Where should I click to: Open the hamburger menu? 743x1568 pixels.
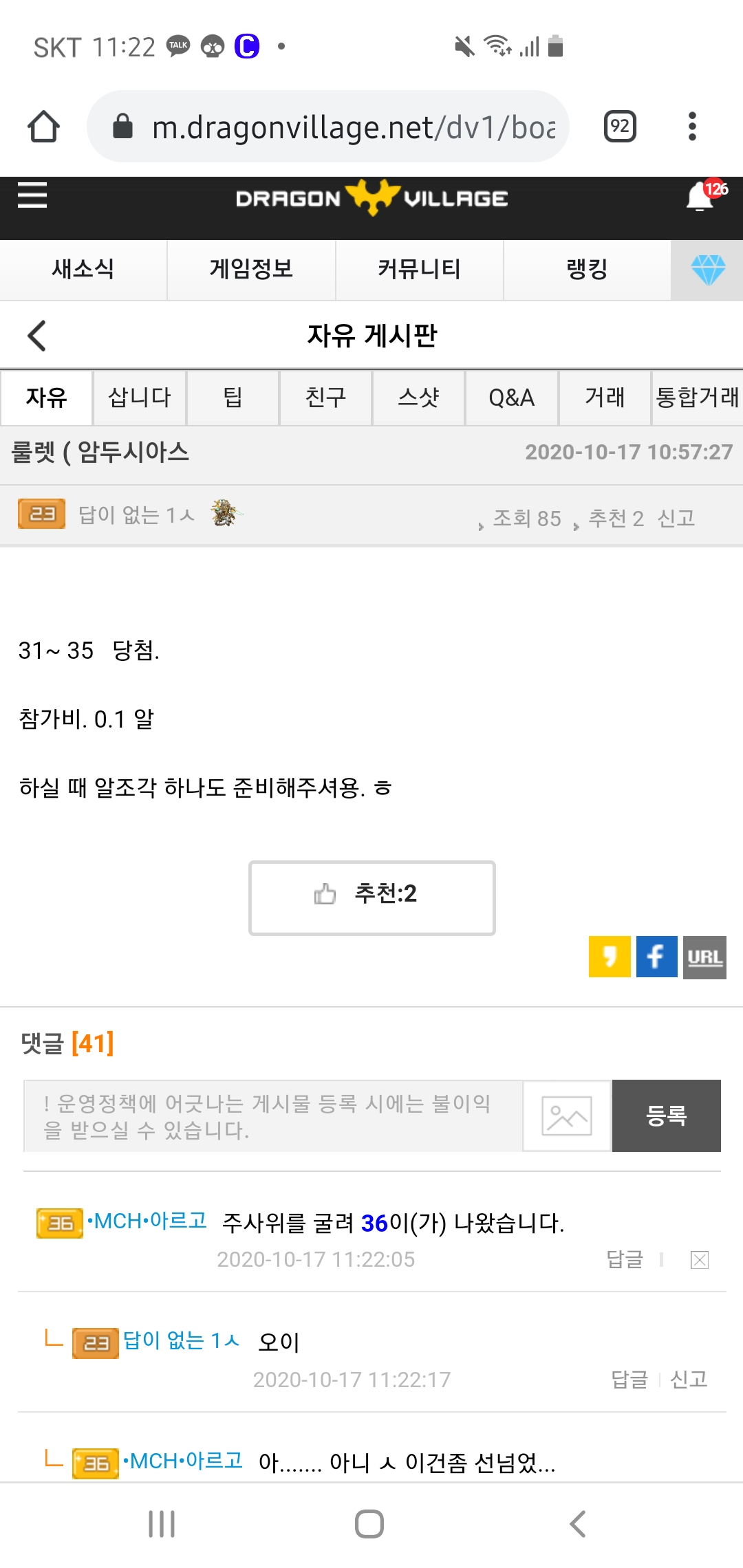(32, 195)
